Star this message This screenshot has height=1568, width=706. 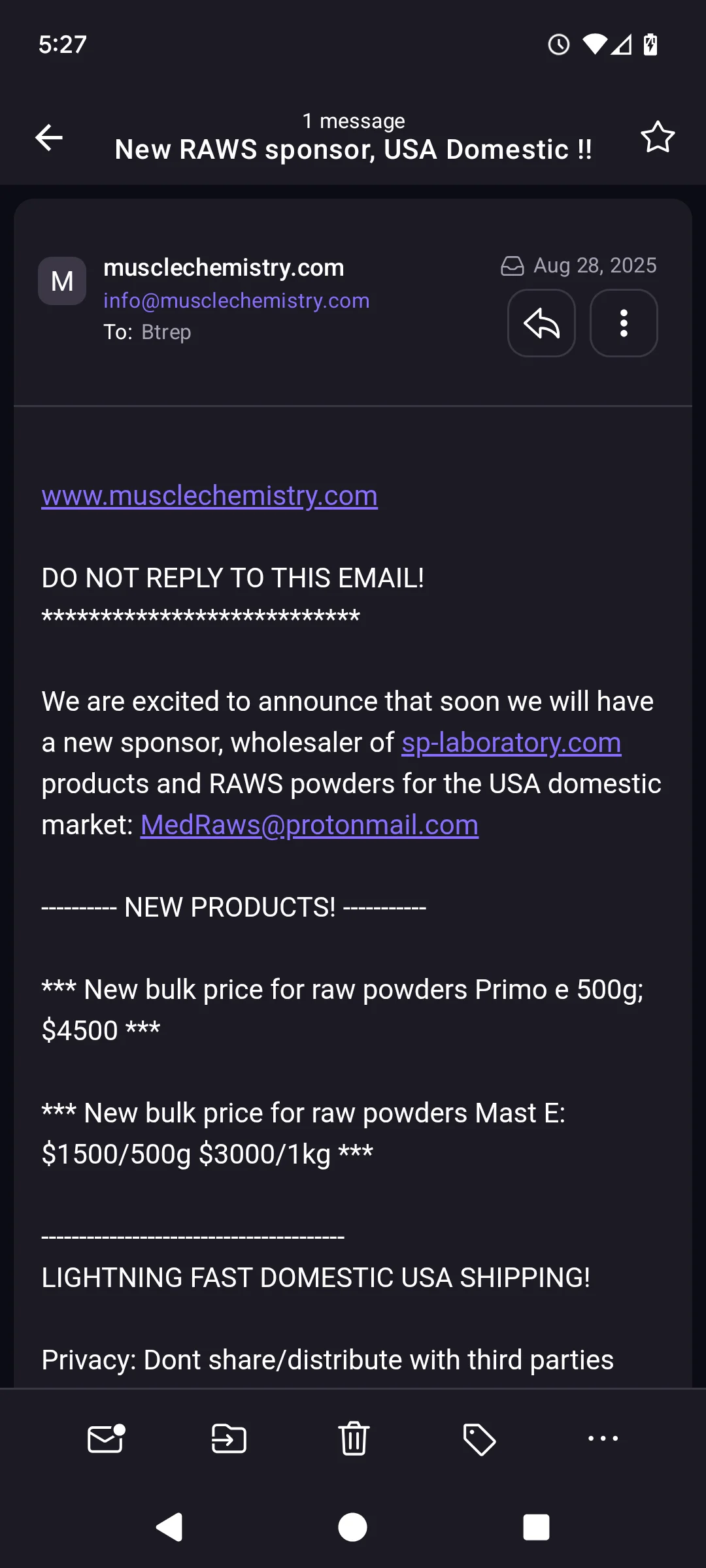tap(657, 137)
